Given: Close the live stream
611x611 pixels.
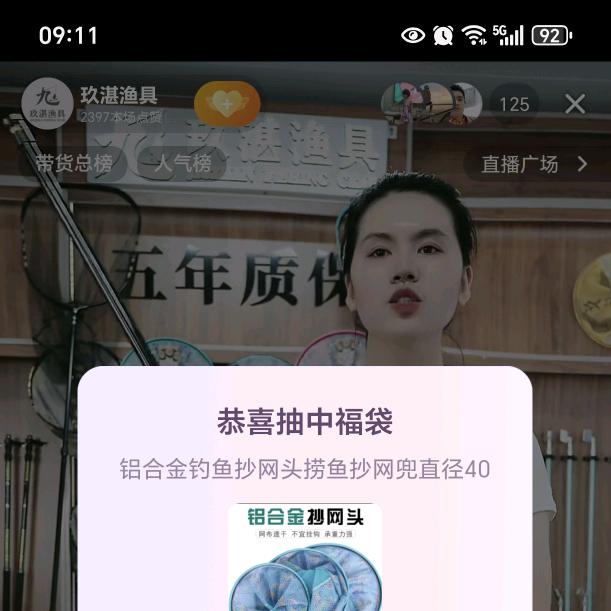Looking at the screenshot, I should (x=575, y=104).
